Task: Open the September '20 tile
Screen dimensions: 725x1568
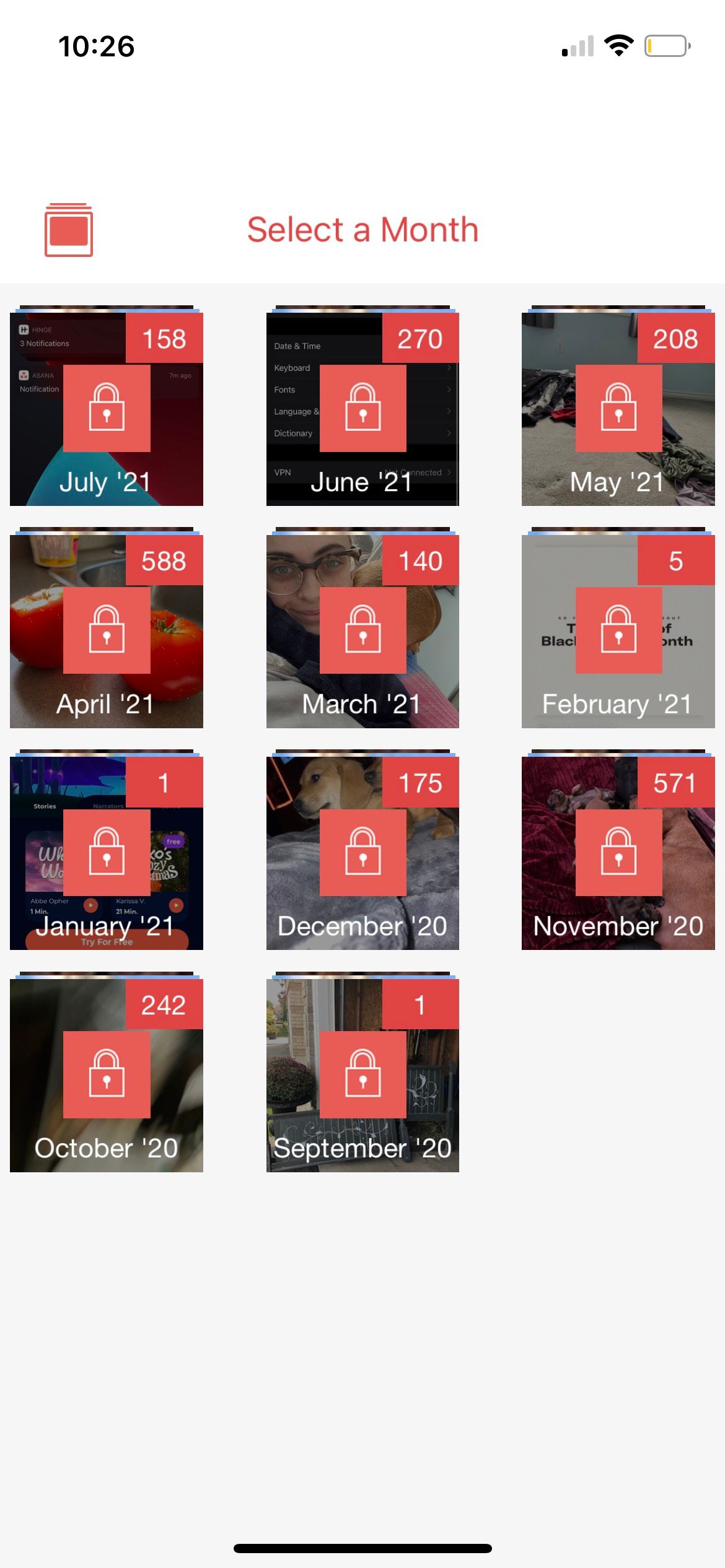Action: click(362, 1074)
